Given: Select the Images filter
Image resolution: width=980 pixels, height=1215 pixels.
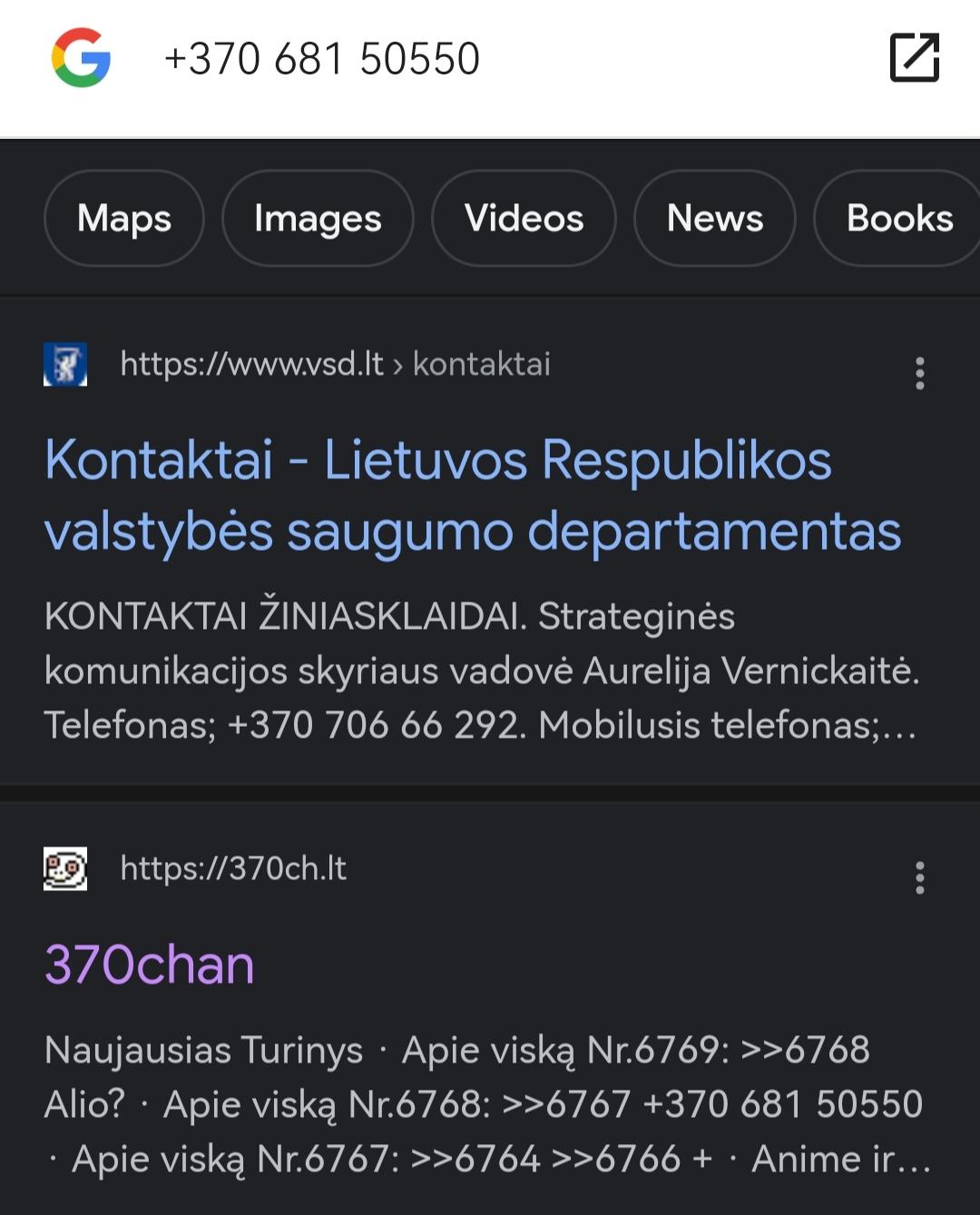Looking at the screenshot, I should (318, 219).
